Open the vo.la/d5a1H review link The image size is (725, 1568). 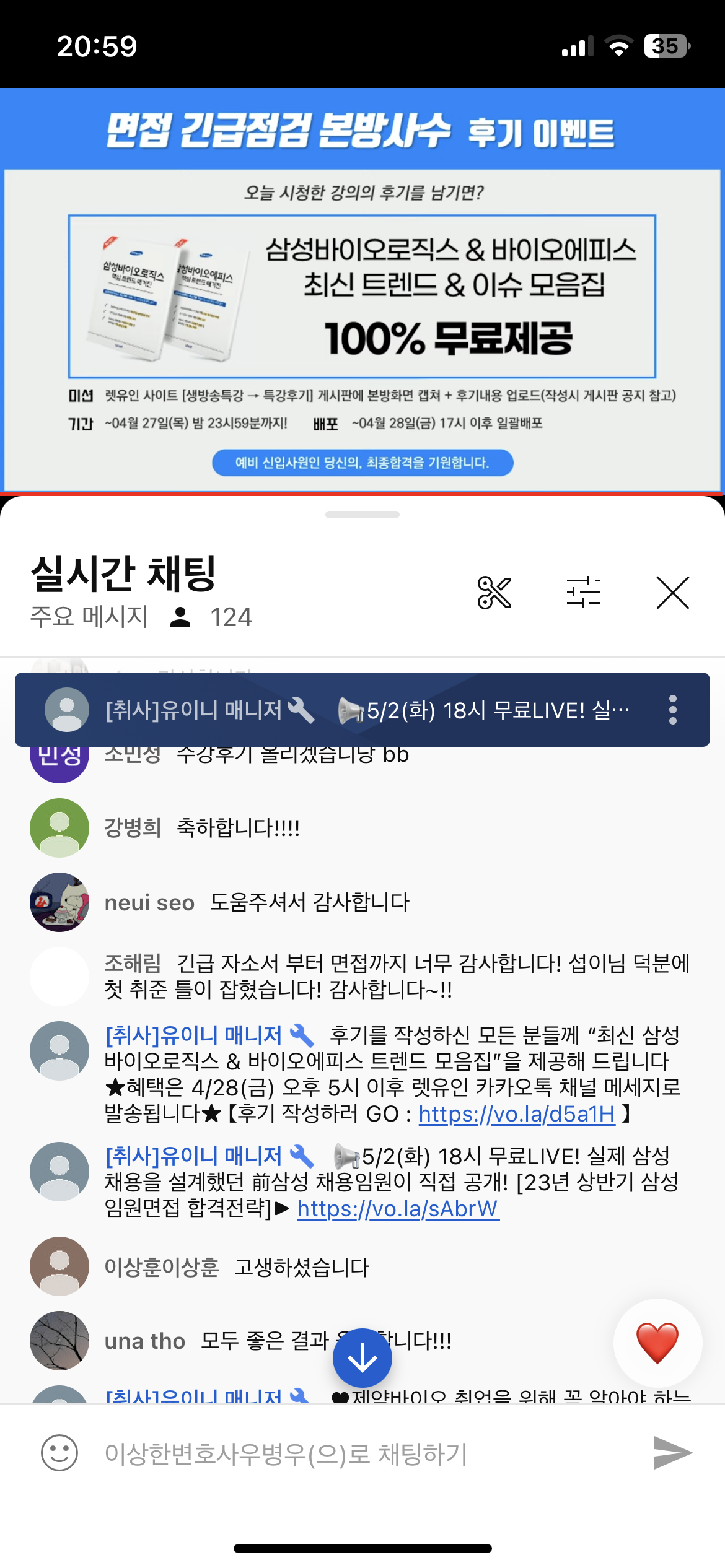click(x=517, y=1114)
